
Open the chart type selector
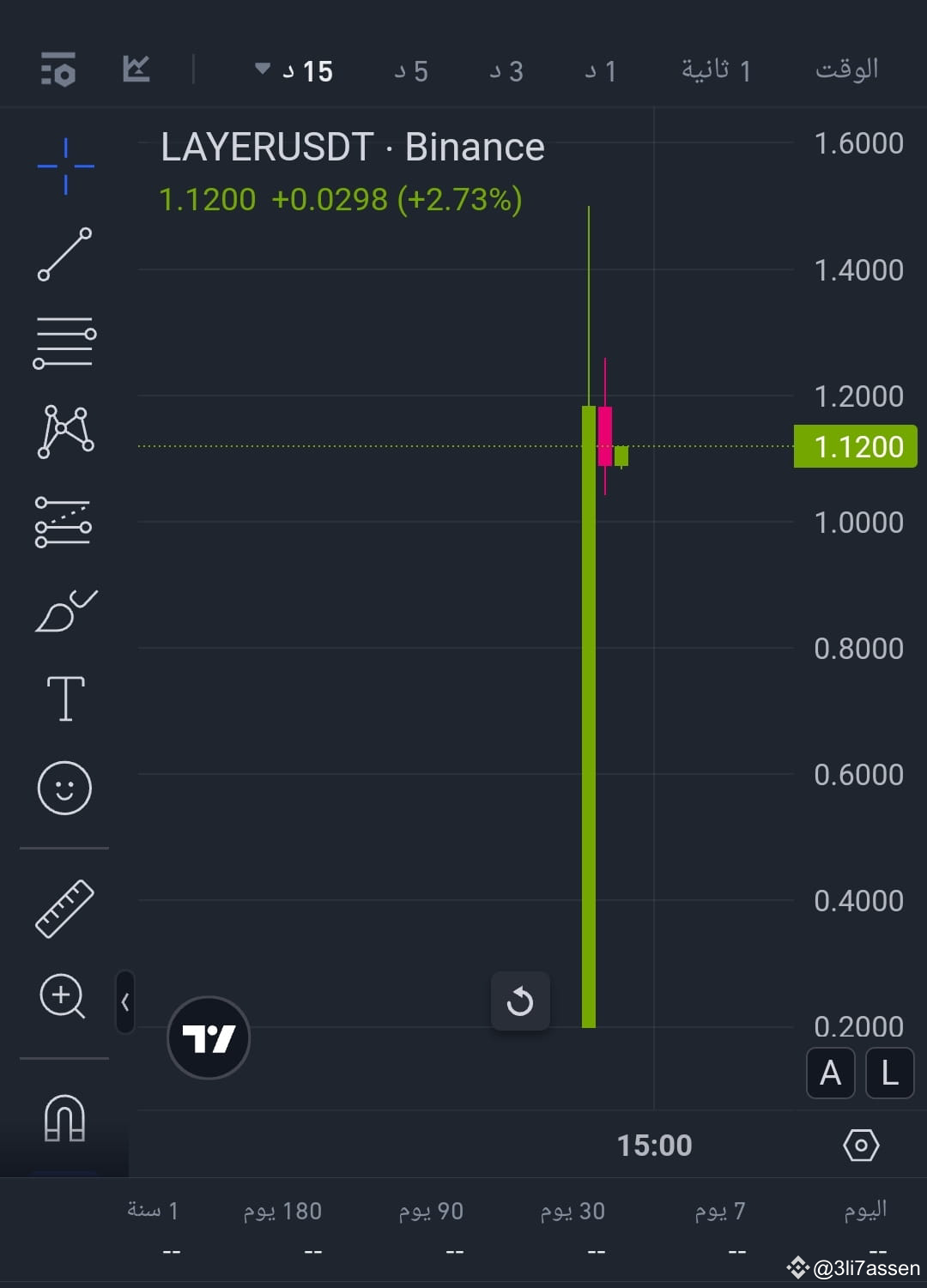[135, 69]
